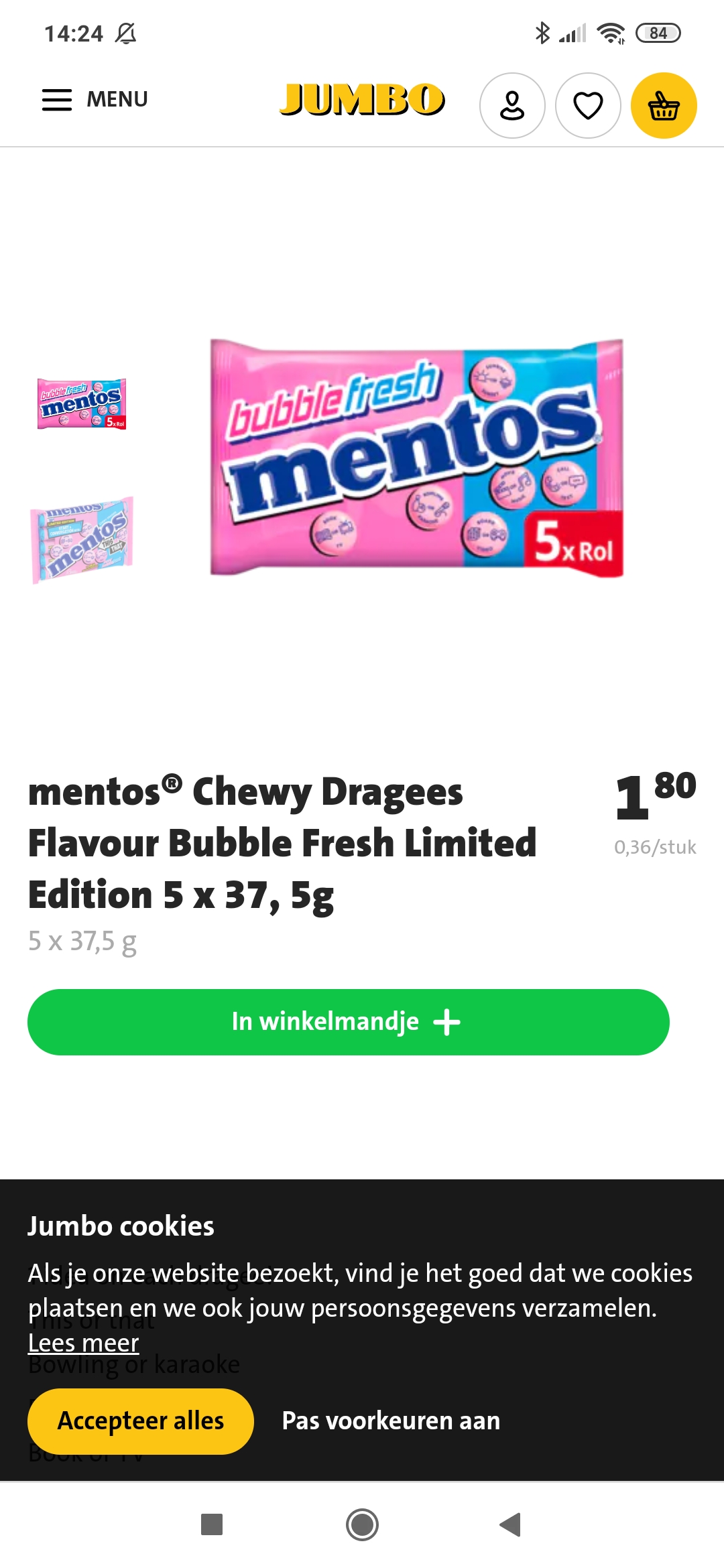The width and height of the screenshot is (724, 1568).
Task: Add product via In winkelmandje
Action: click(349, 1022)
